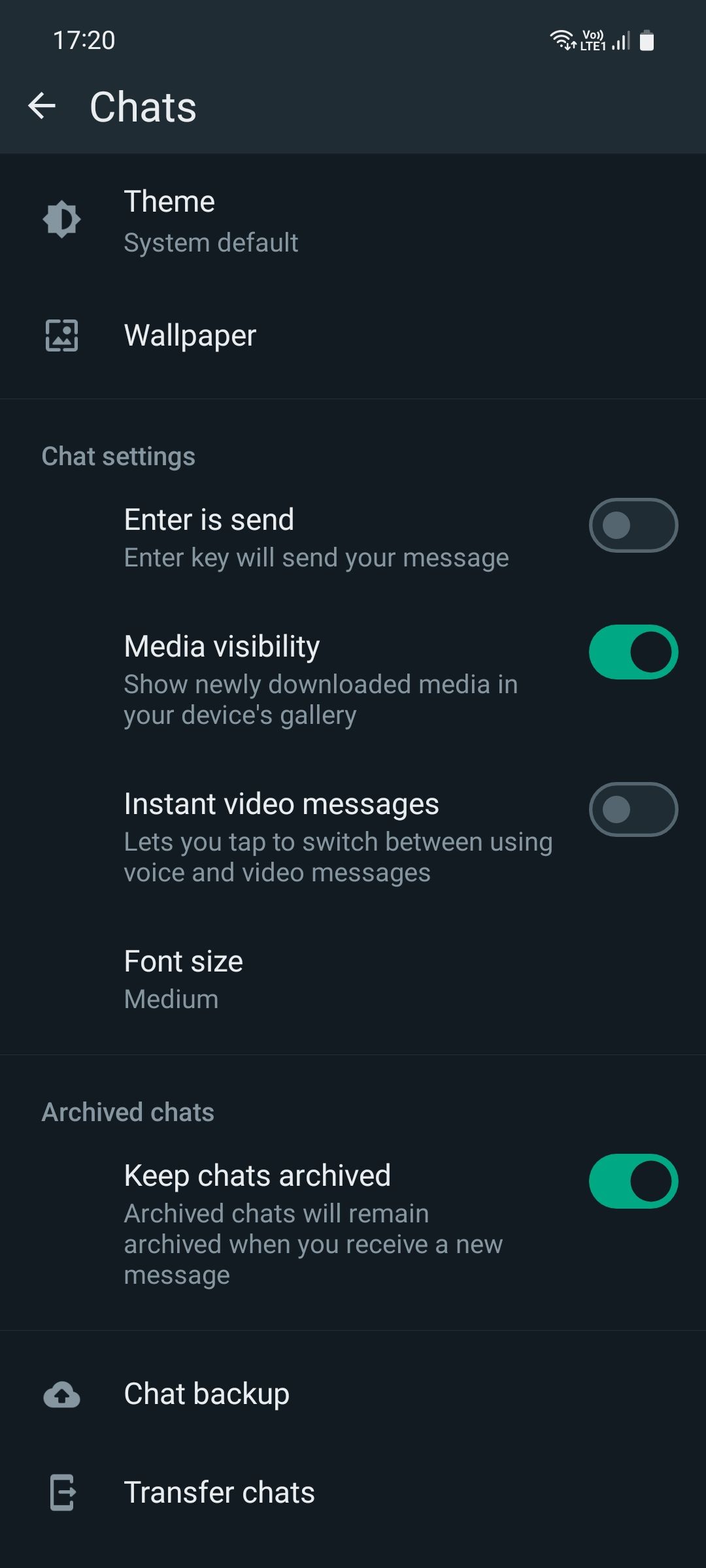This screenshot has width=706, height=1568.
Task: Tap the battery icon in the status bar
Action: (648, 39)
